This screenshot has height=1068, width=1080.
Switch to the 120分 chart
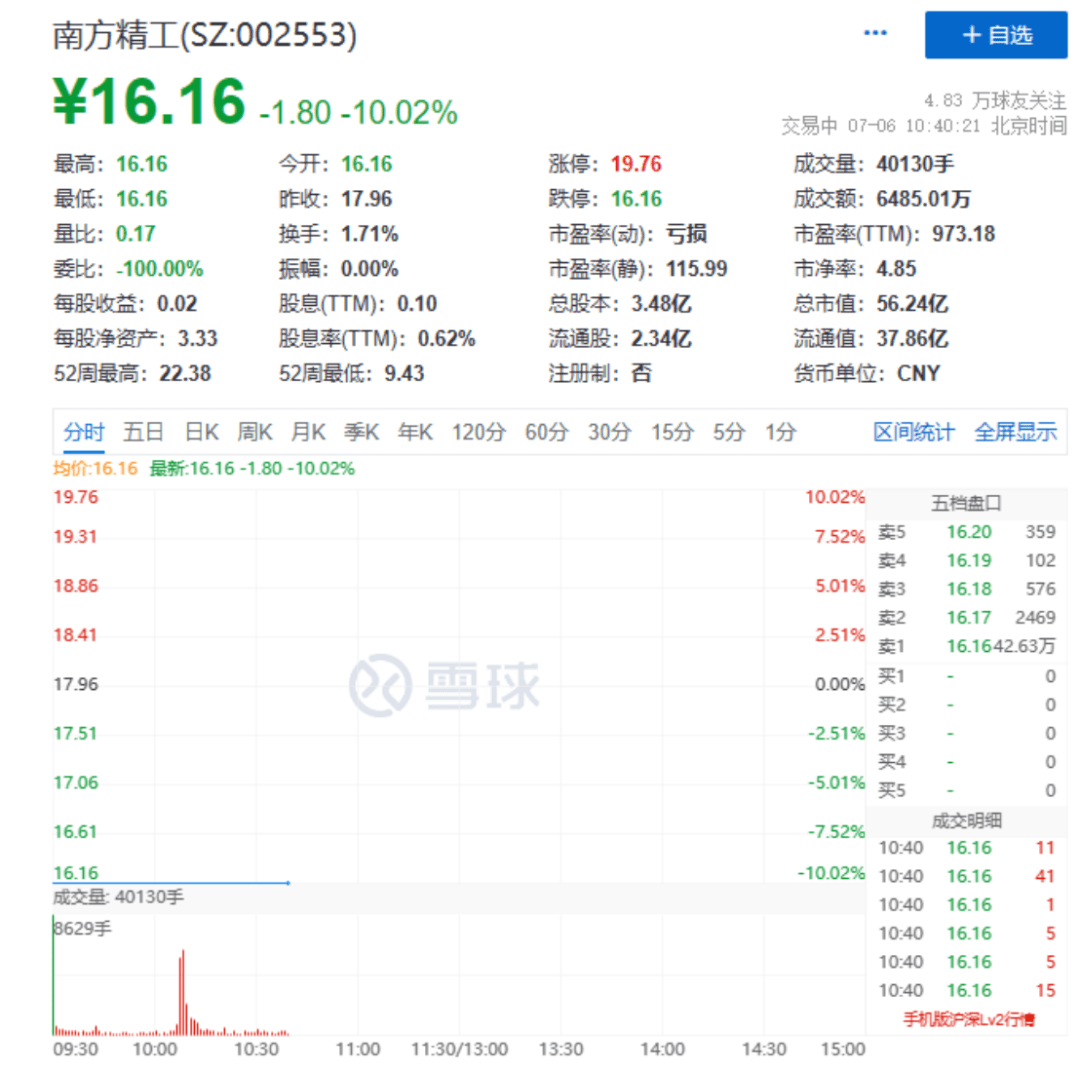[x=478, y=433]
